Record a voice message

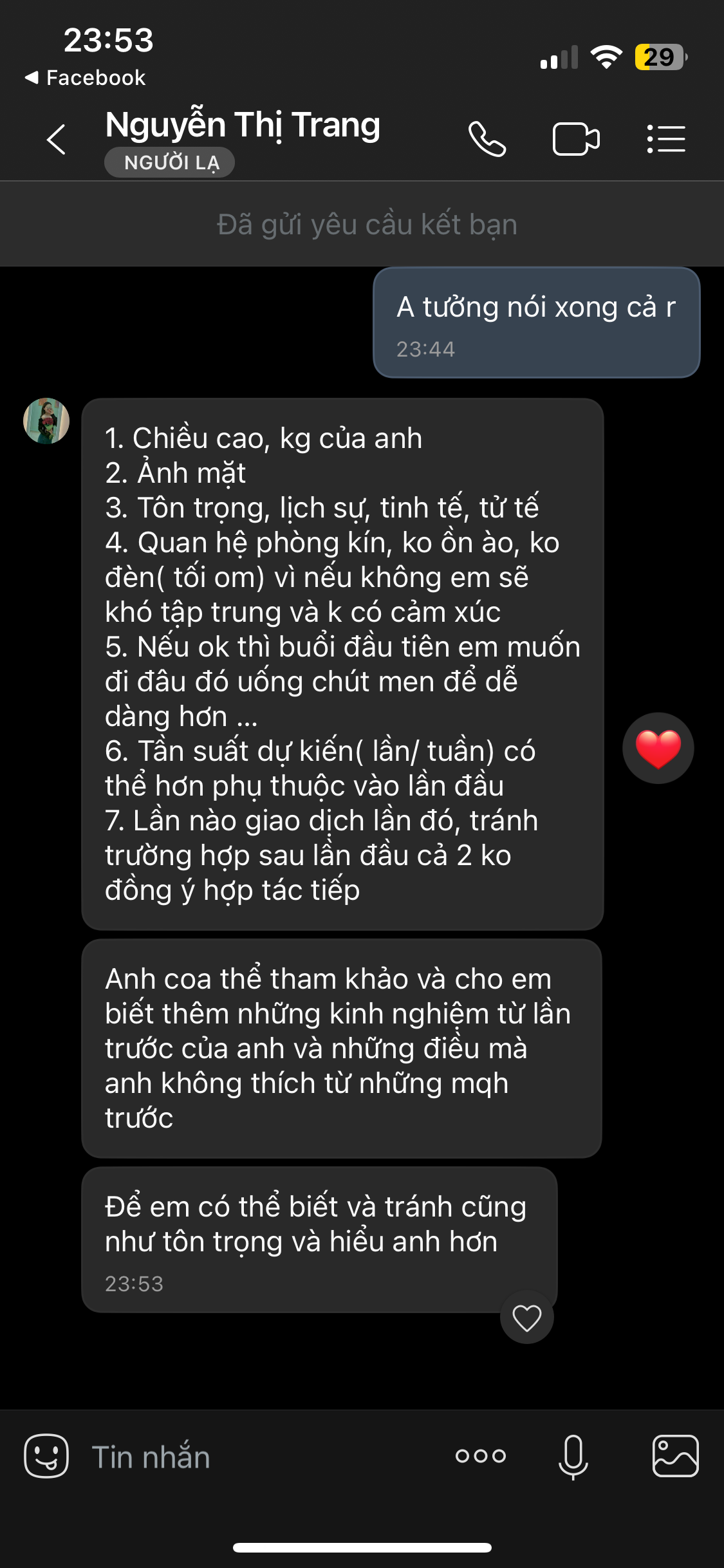click(x=573, y=1456)
